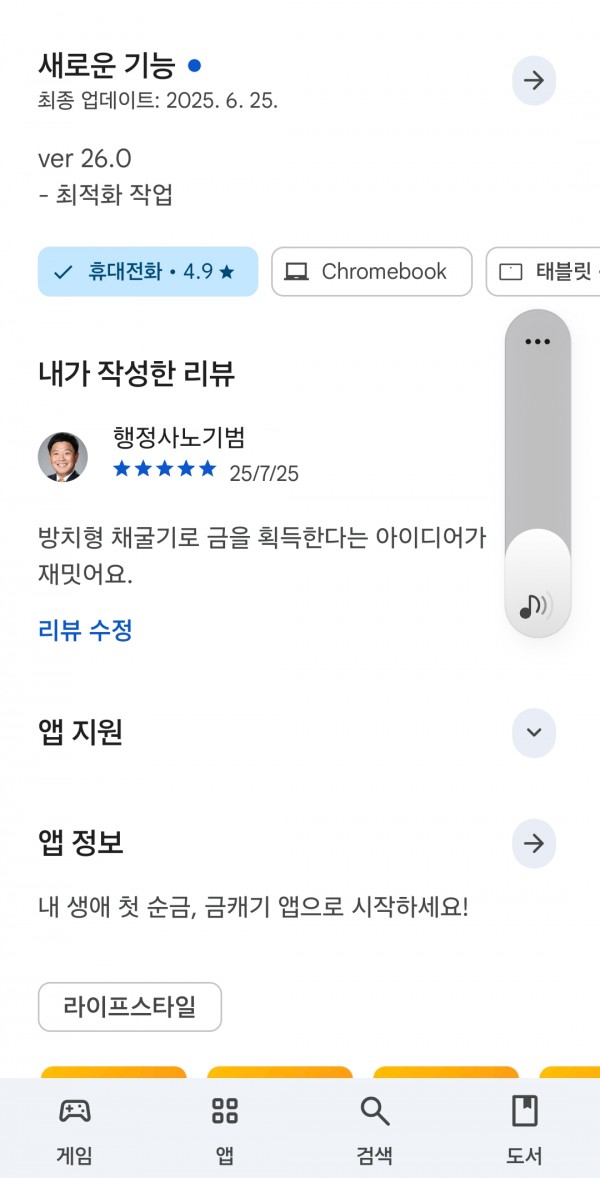The width and height of the screenshot is (600, 1178).
Task: Tap the media volume slider
Action: (x=538, y=473)
